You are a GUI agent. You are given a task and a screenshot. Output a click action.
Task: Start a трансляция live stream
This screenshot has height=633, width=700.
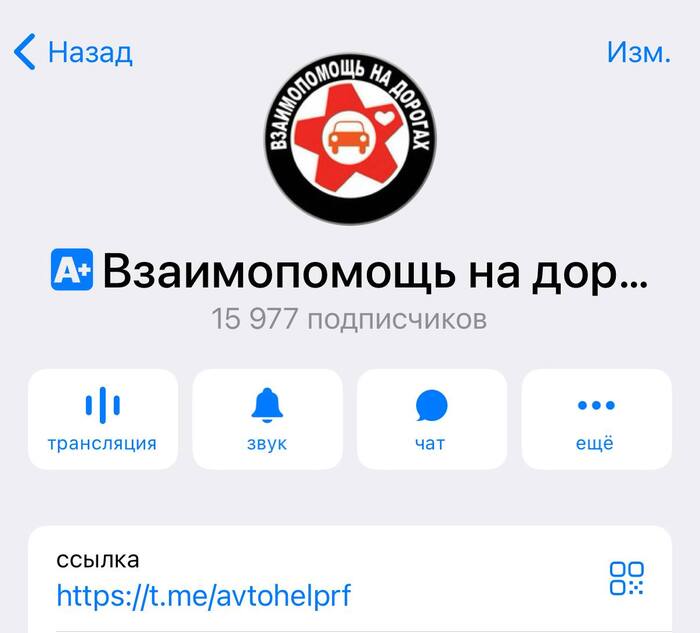(x=102, y=419)
